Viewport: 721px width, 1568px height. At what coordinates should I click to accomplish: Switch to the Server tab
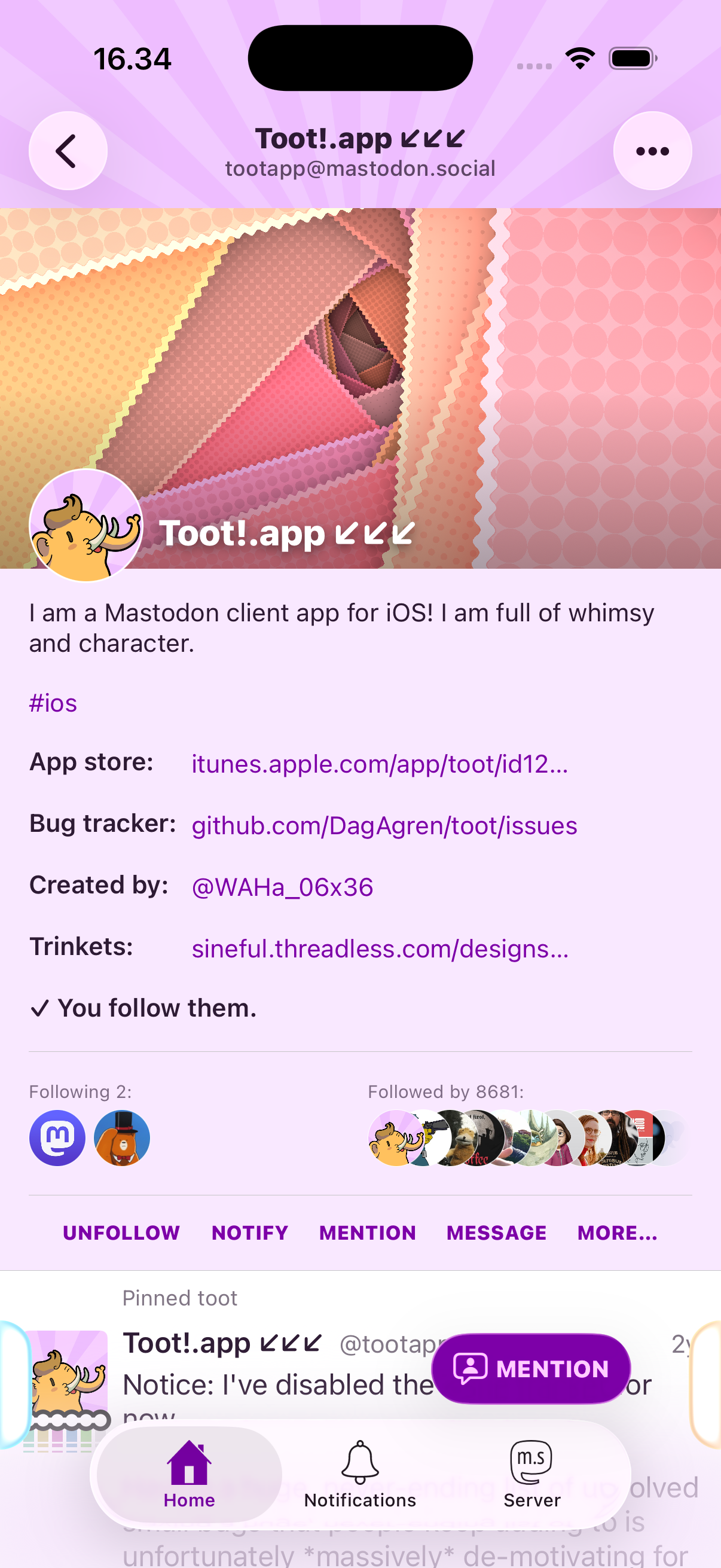pos(531,1473)
